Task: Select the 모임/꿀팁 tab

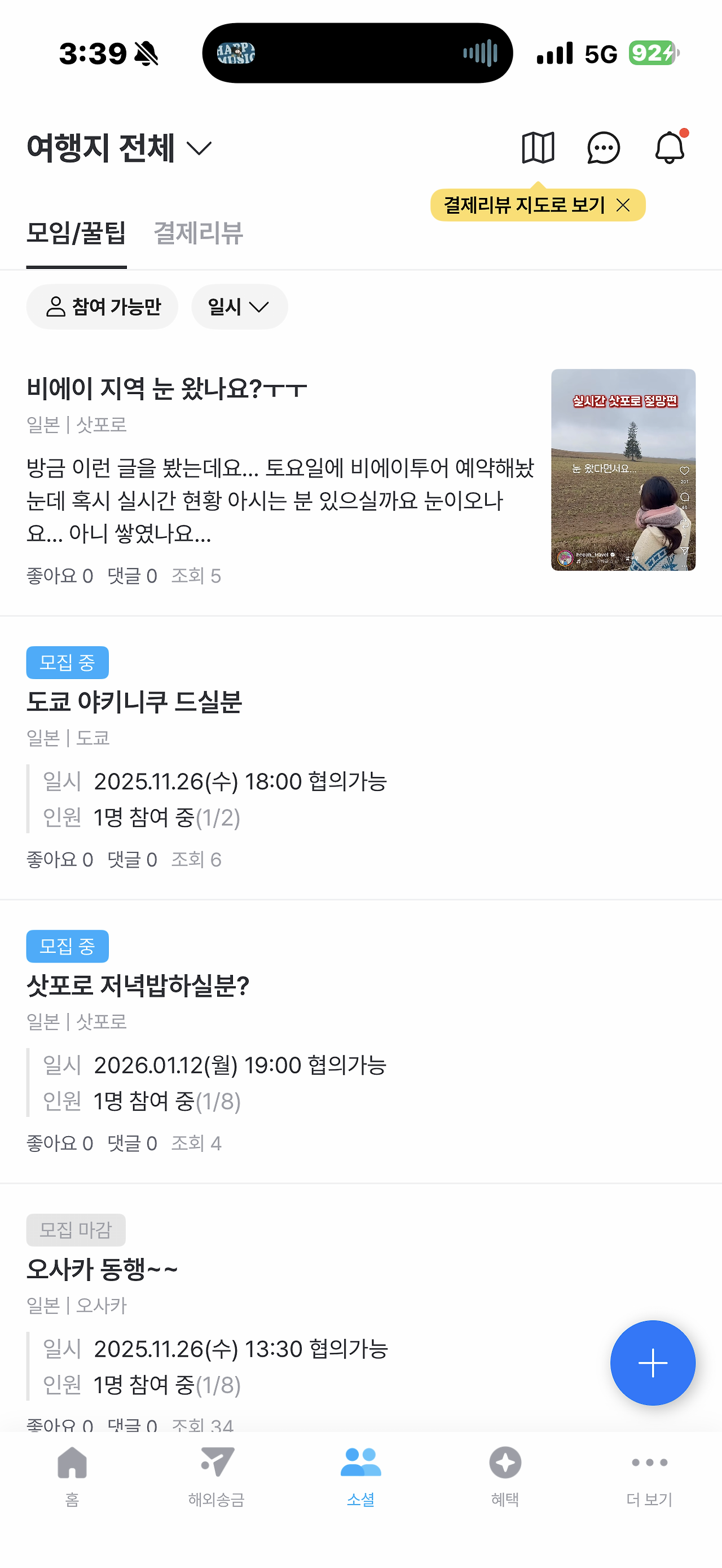Action: [76, 234]
